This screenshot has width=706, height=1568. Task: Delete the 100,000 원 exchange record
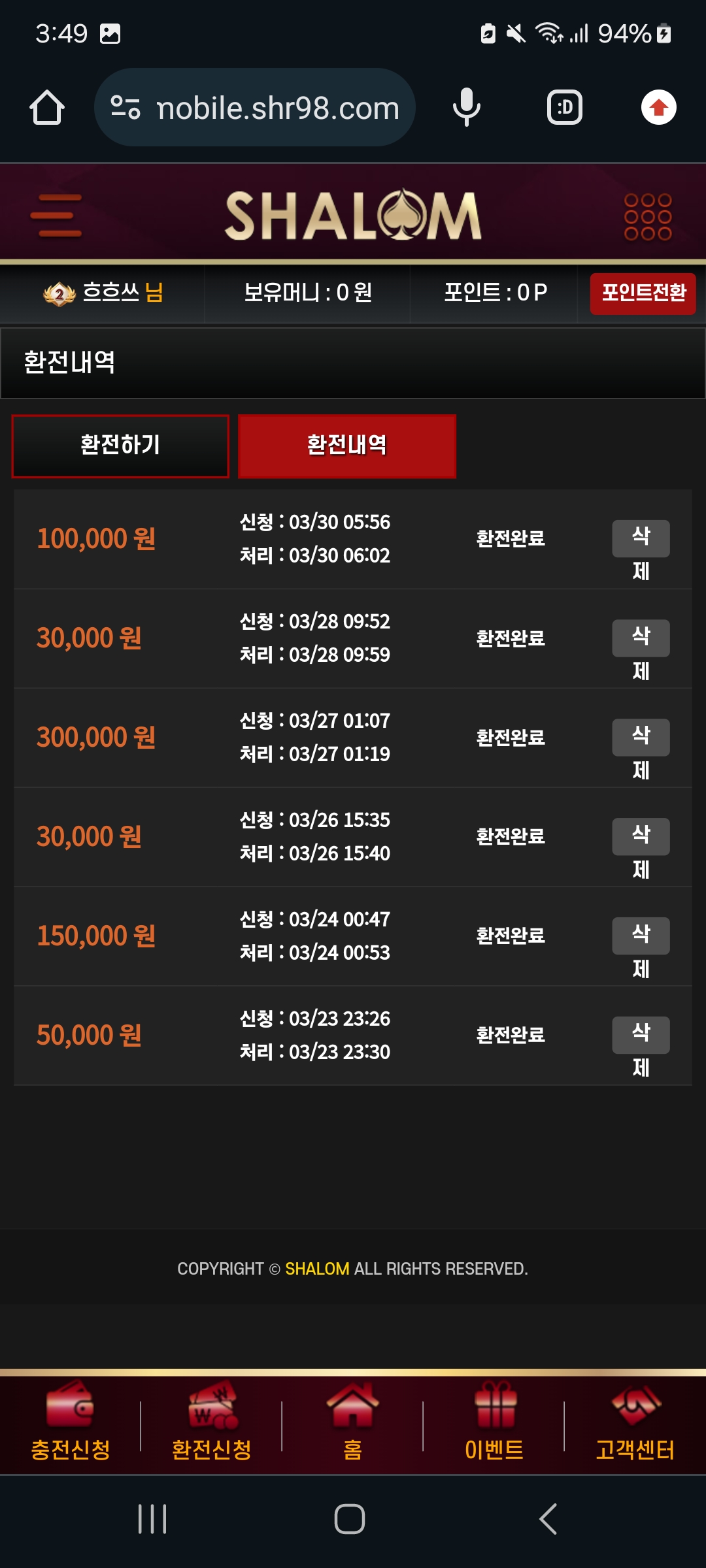pyautogui.click(x=641, y=539)
